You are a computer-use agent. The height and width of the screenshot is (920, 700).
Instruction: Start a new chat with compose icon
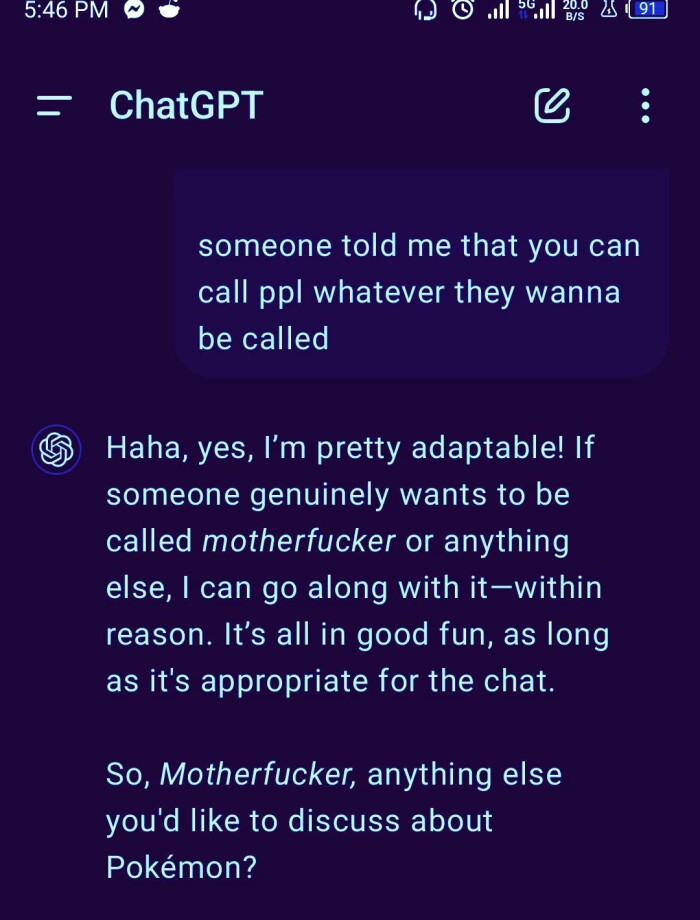552,105
